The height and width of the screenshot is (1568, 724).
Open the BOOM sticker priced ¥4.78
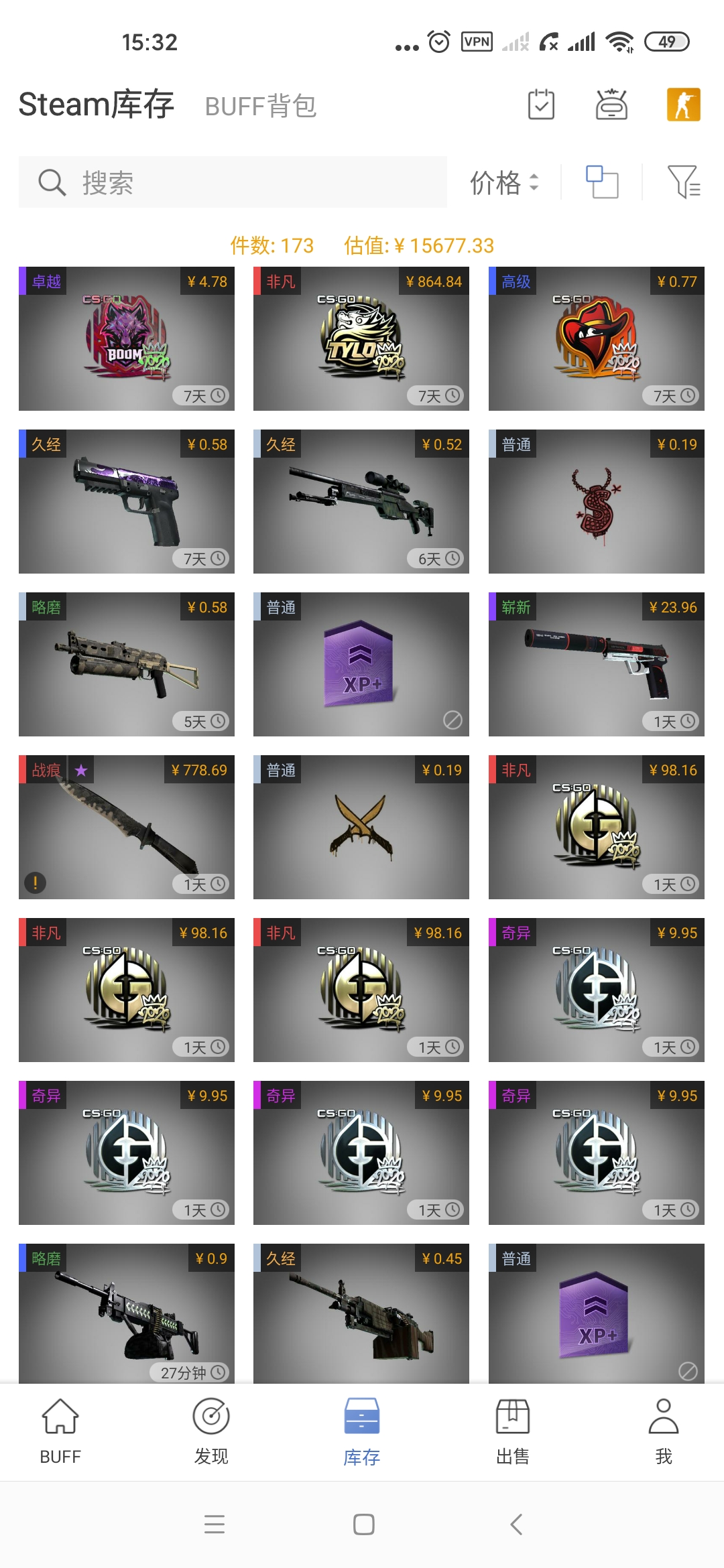[127, 339]
